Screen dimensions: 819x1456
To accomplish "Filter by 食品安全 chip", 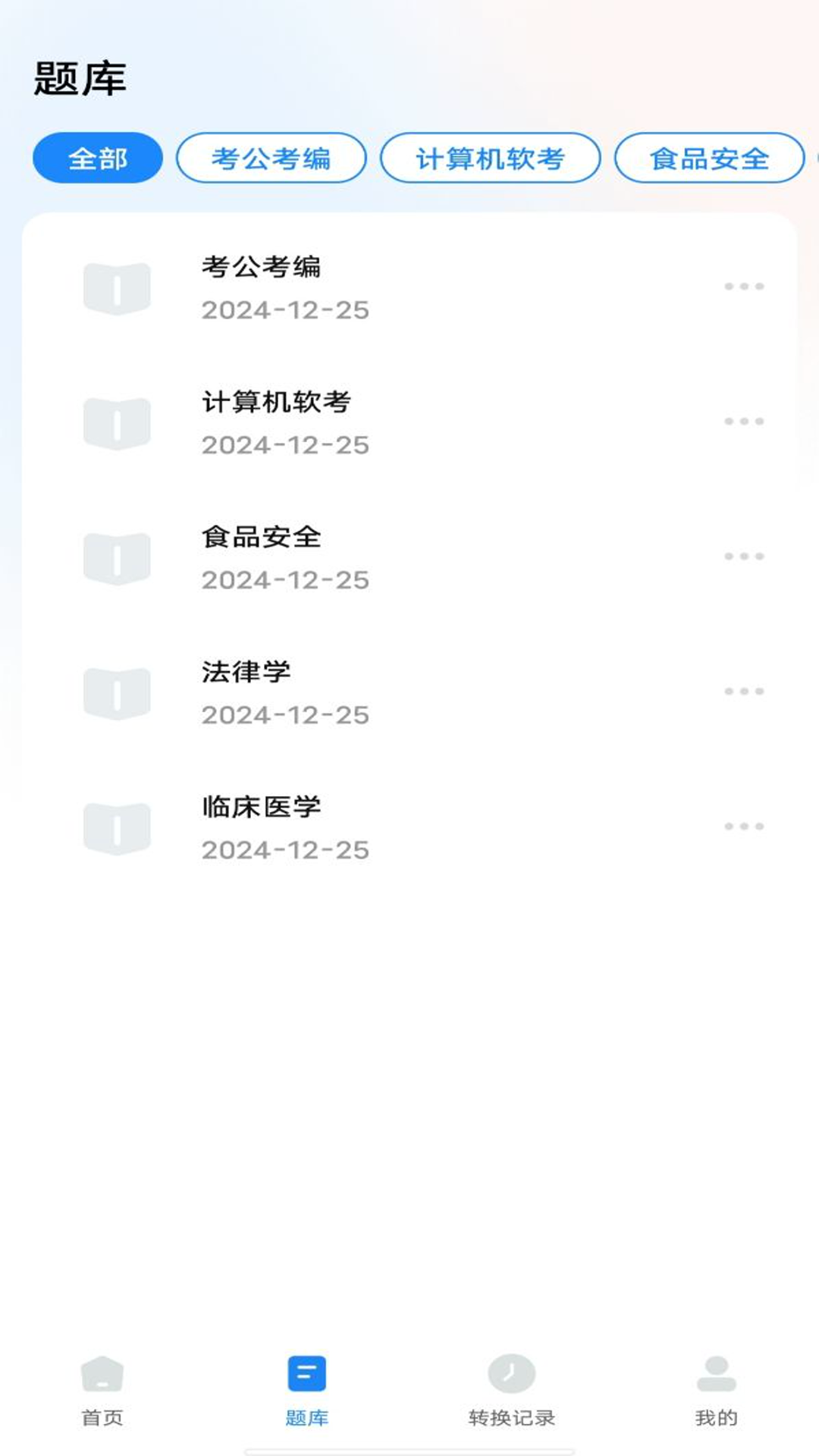I will click(709, 158).
